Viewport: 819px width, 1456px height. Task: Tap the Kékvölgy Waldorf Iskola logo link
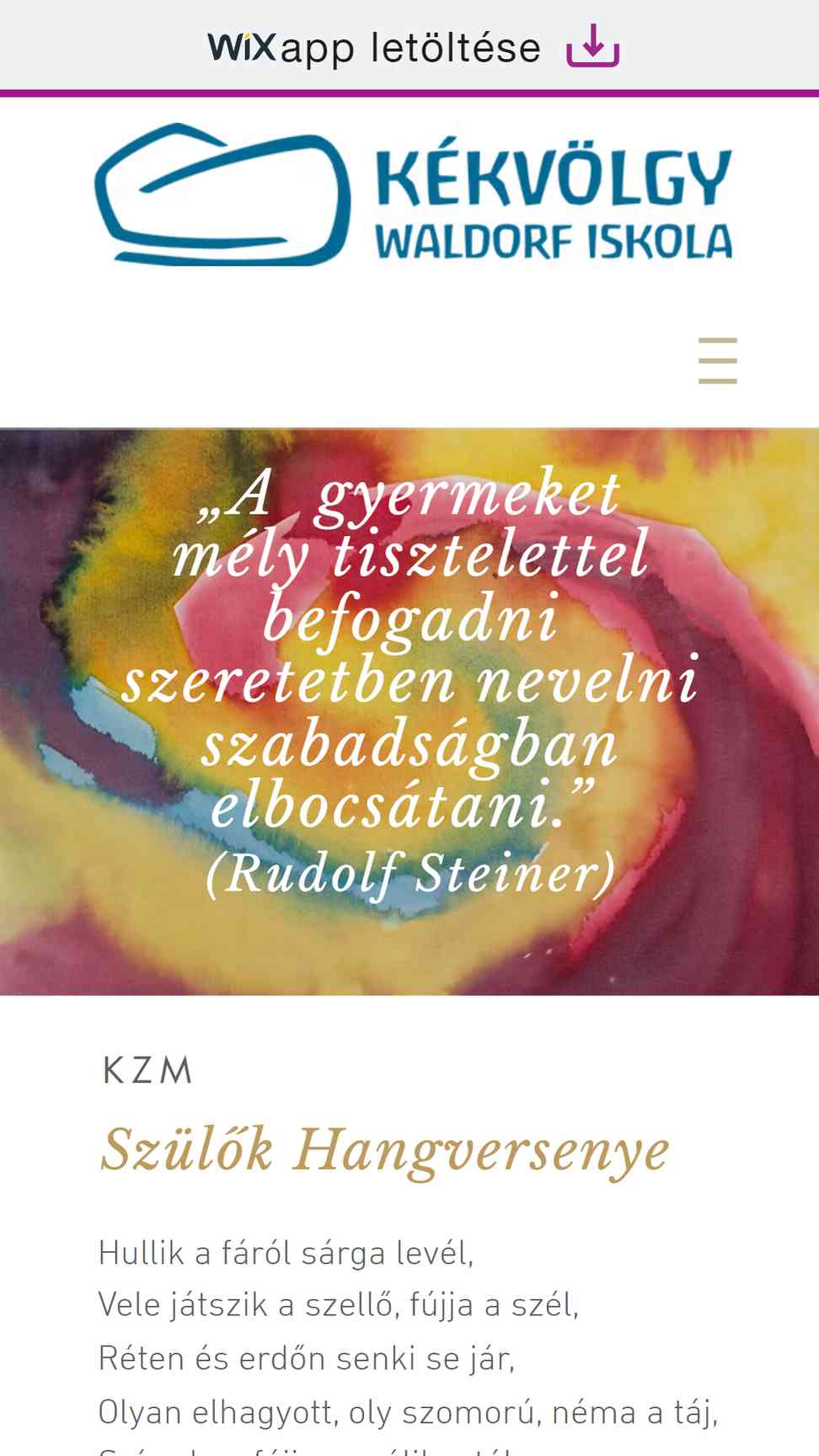tap(413, 195)
